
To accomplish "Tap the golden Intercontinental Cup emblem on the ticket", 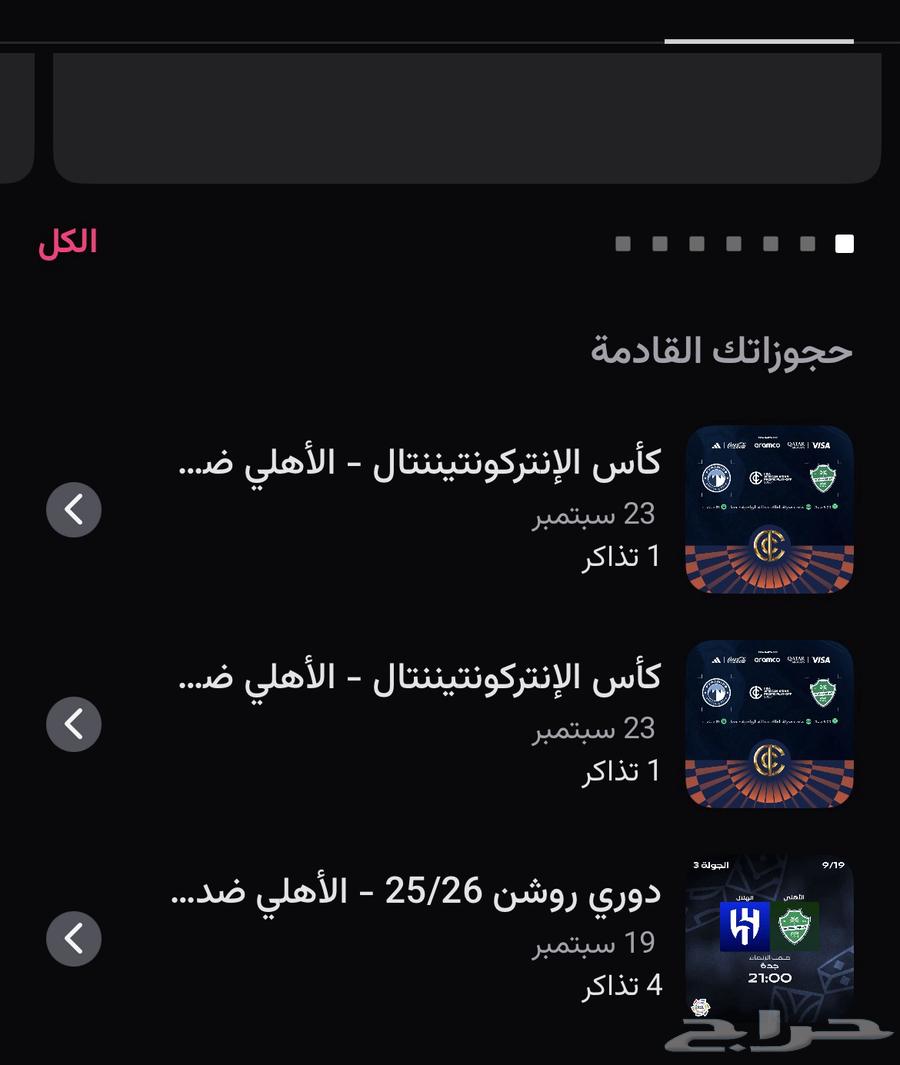I will point(770,545).
